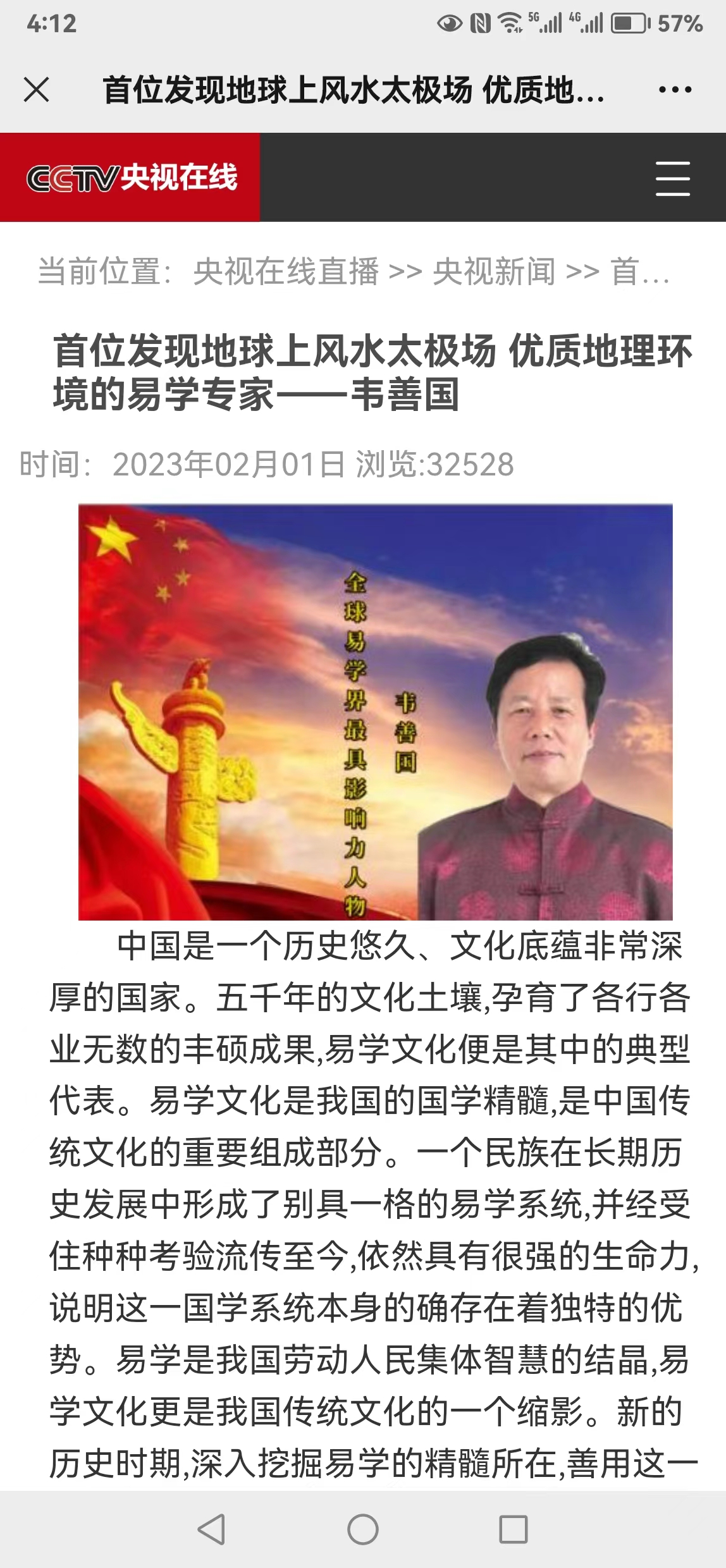Tap the 央视在线 site logo
Image resolution: width=726 pixels, height=1568 pixels.
click(132, 178)
